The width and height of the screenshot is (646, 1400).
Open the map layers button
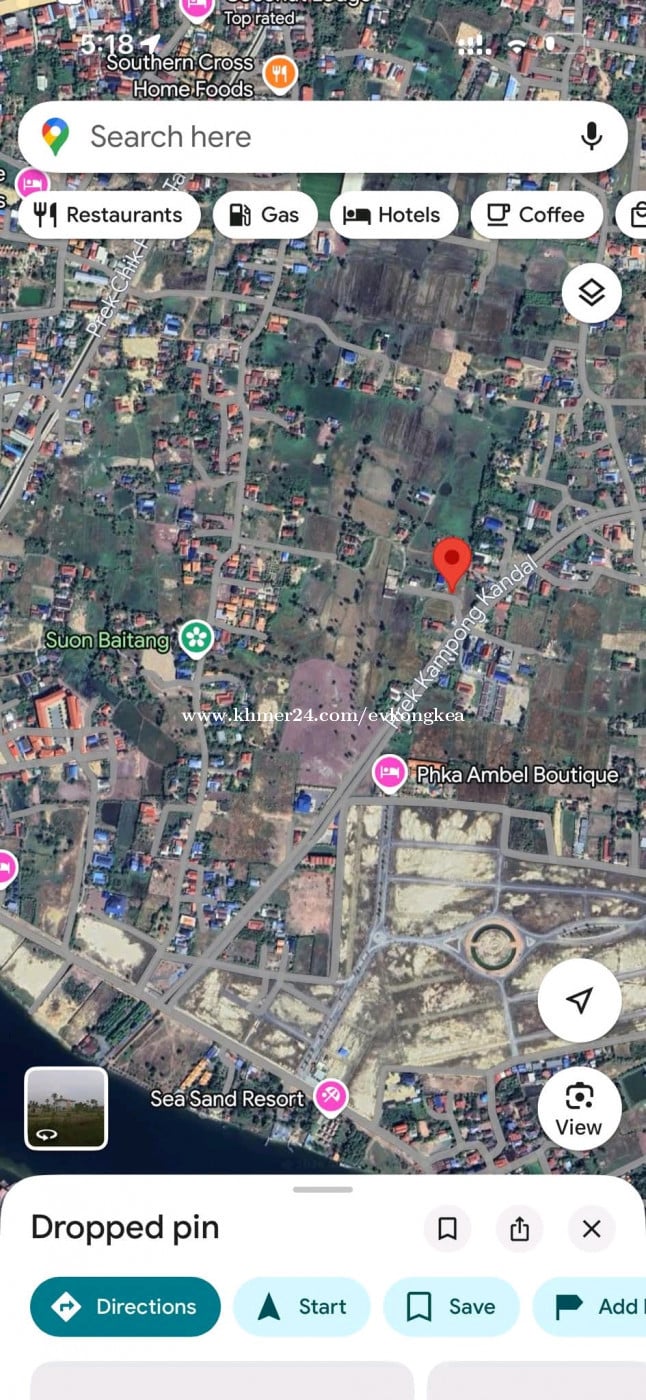tap(591, 293)
